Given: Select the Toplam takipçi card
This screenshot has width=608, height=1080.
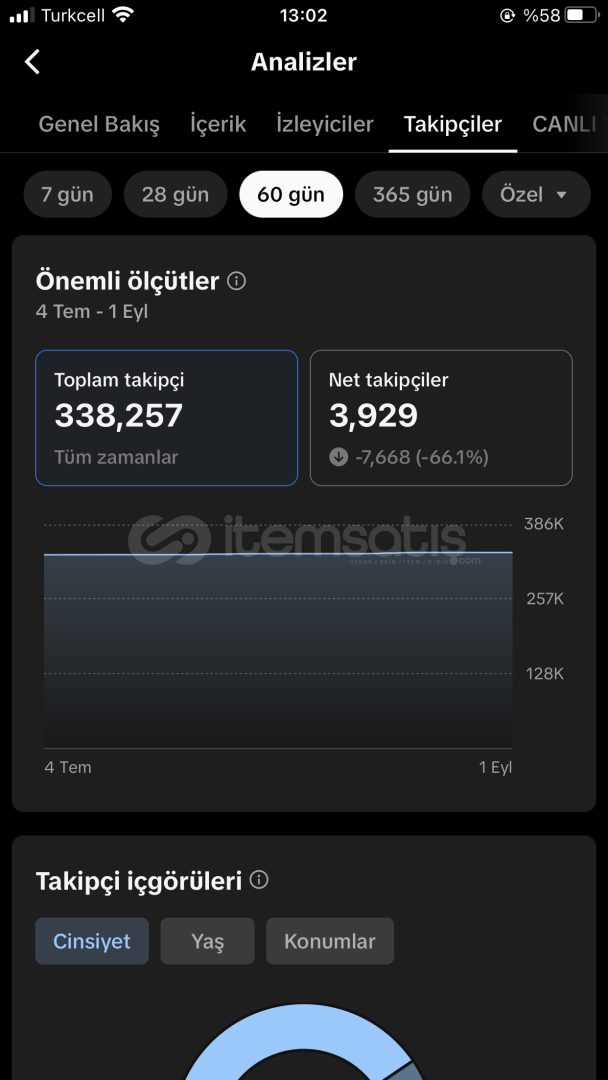Looking at the screenshot, I should point(167,418).
